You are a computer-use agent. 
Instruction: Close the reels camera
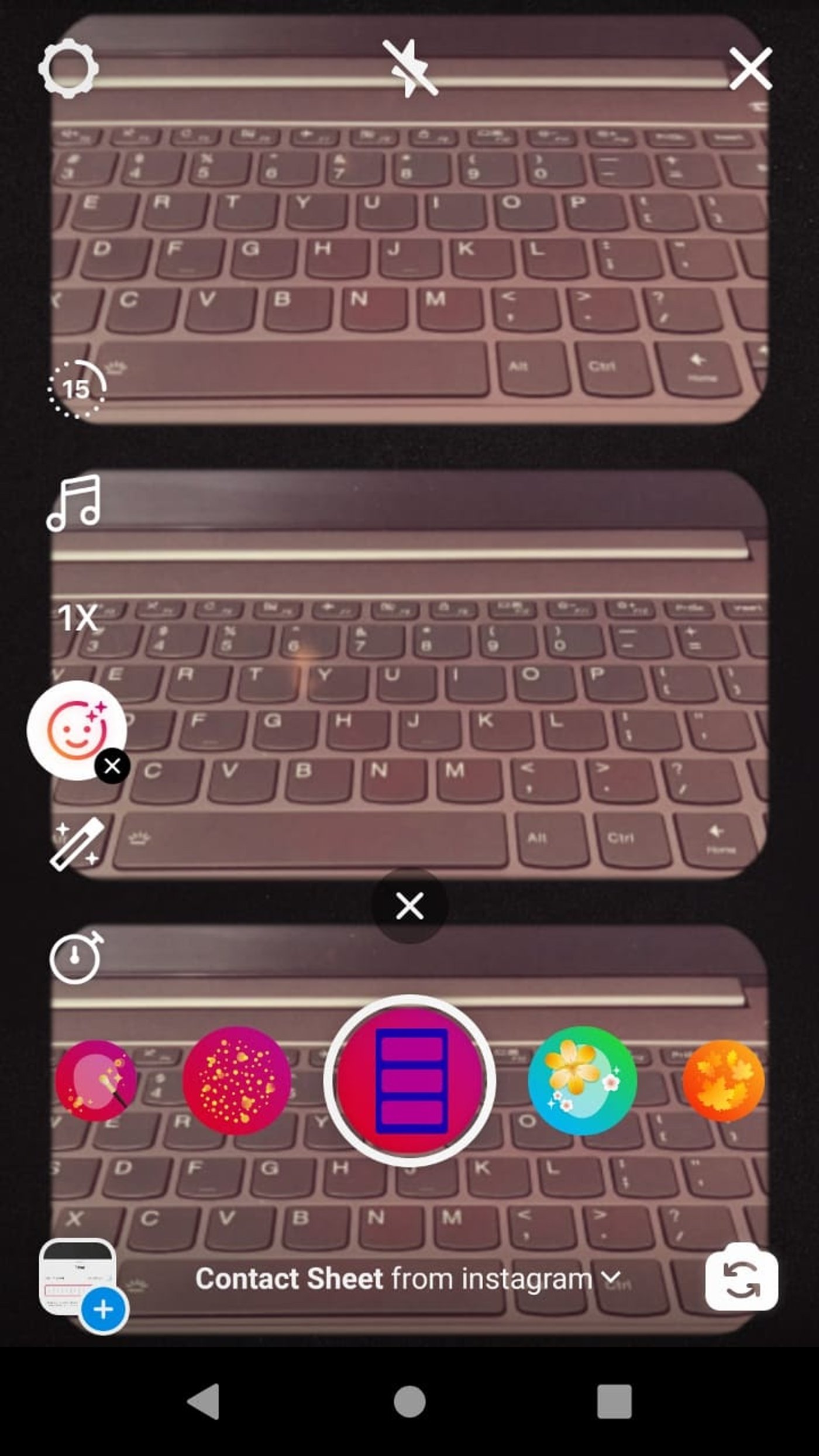coord(750,69)
